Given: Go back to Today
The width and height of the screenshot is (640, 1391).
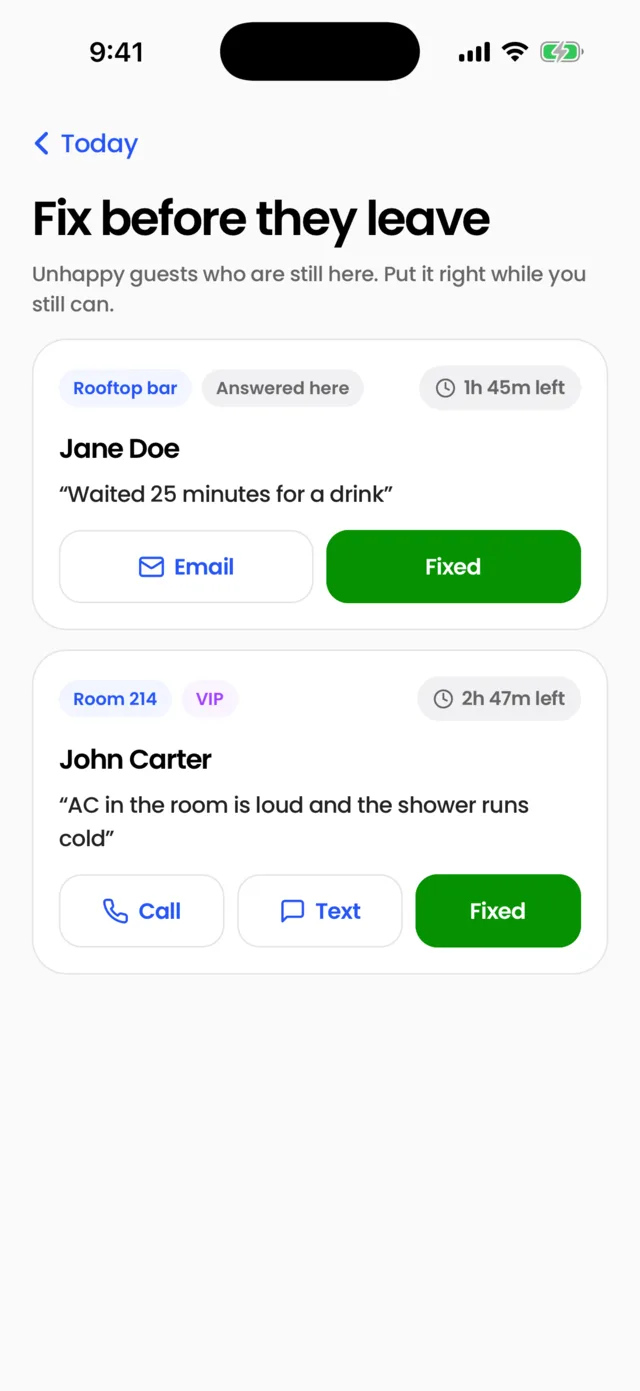Looking at the screenshot, I should tap(85, 144).
